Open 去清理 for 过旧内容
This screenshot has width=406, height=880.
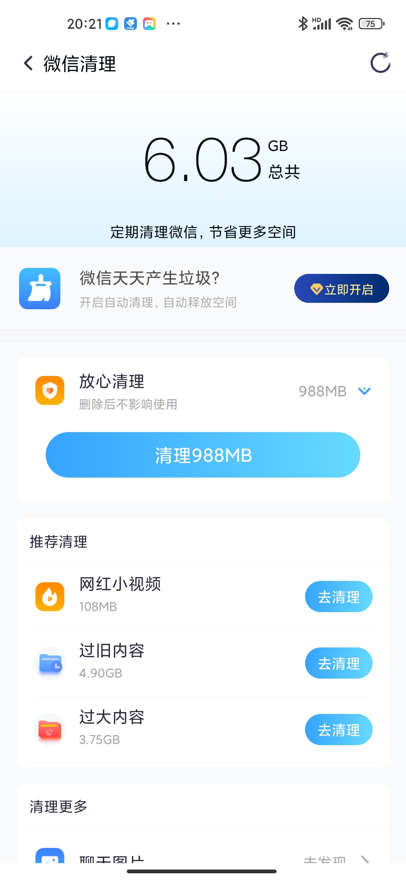339,663
